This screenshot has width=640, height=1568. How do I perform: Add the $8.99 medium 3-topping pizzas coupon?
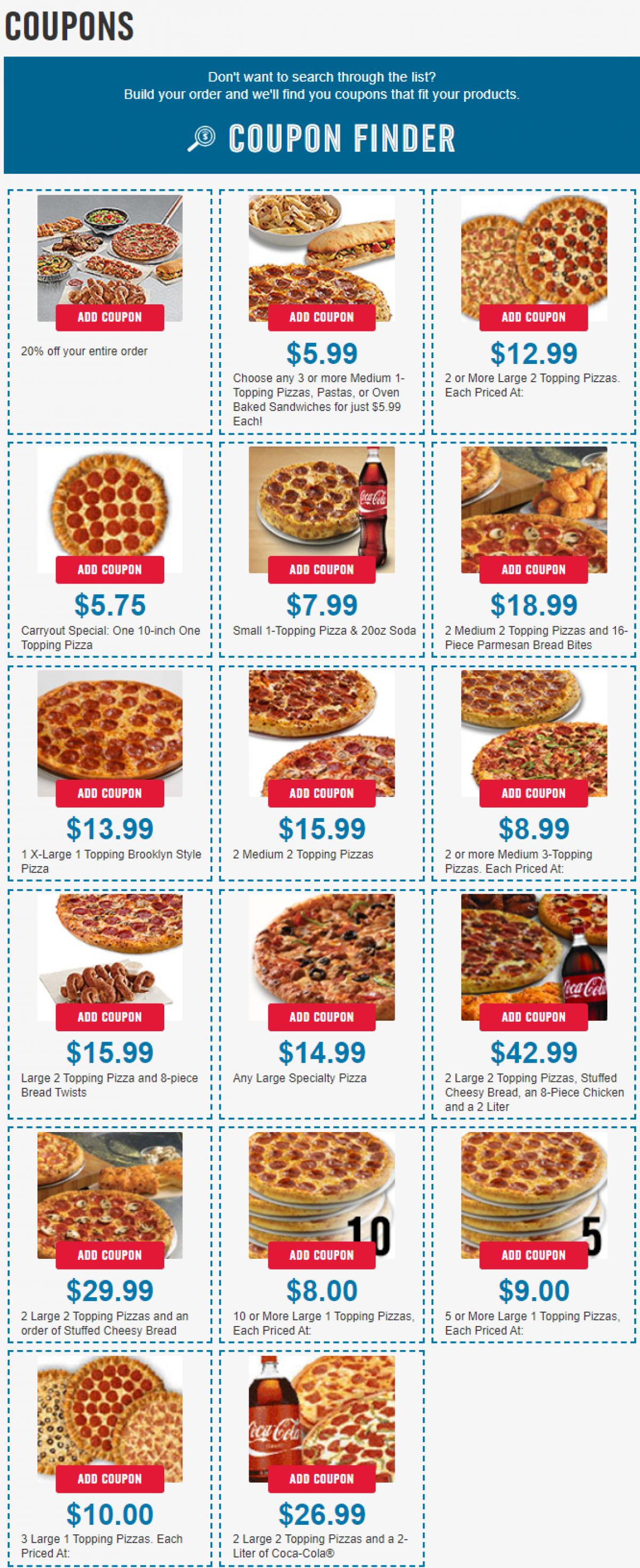(533, 793)
